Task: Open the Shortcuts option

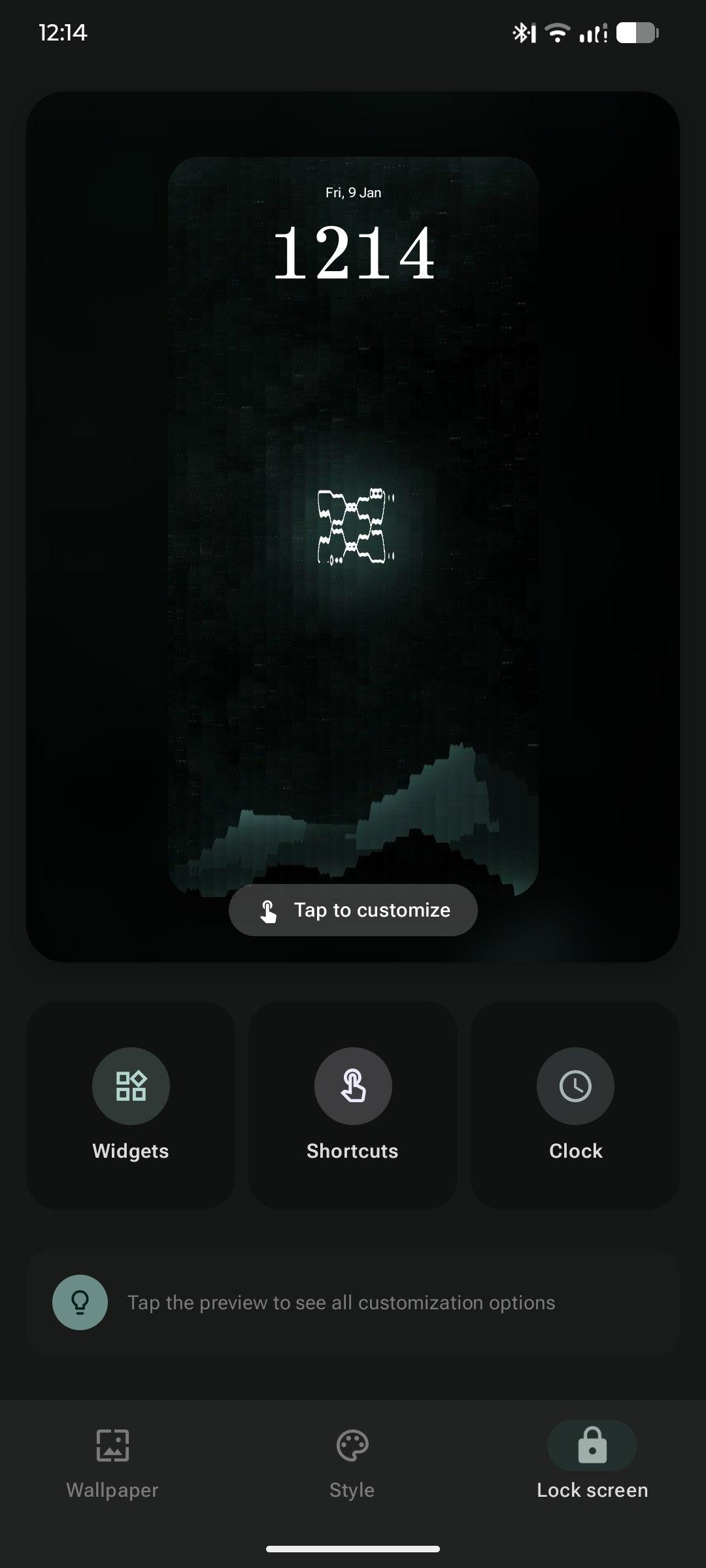Action: (353, 1105)
